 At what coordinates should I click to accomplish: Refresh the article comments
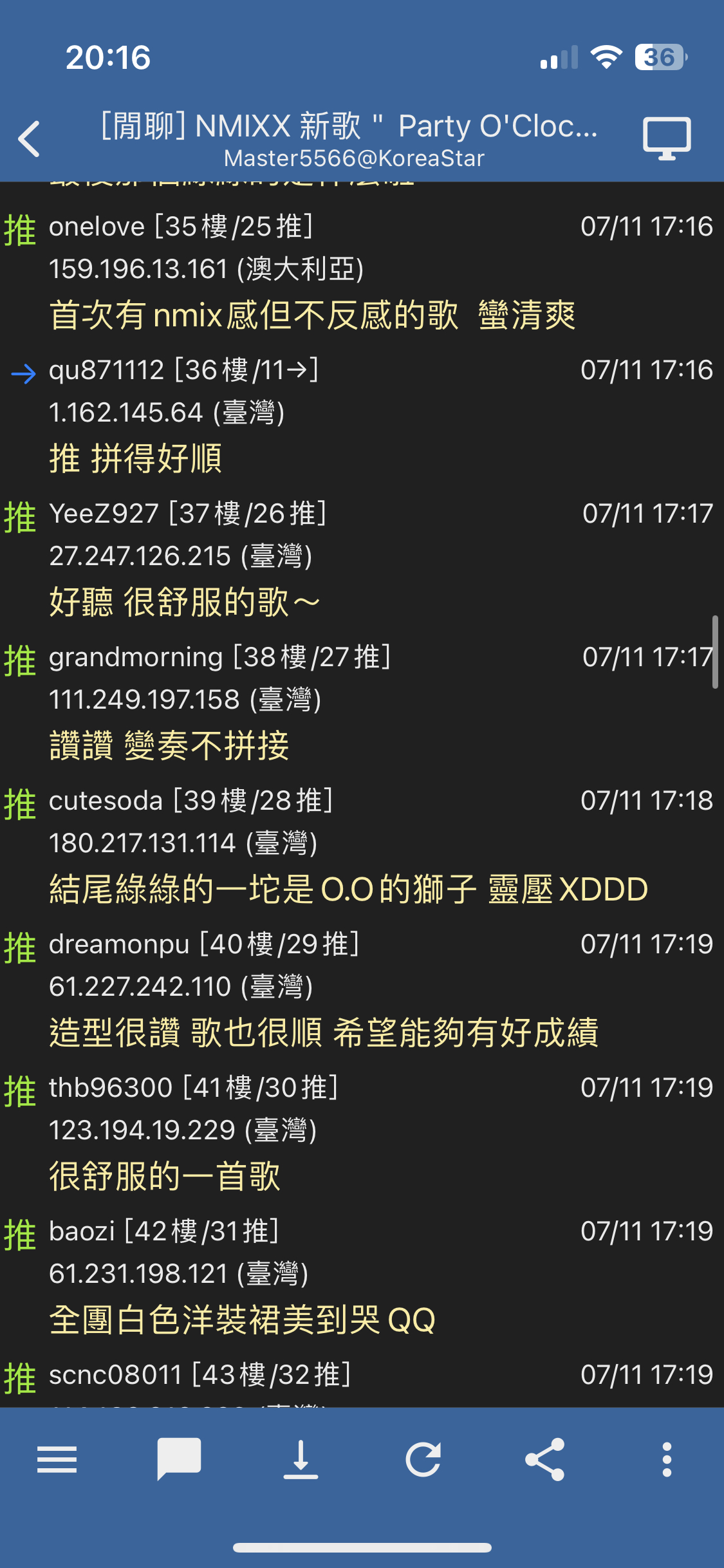coord(423,1459)
